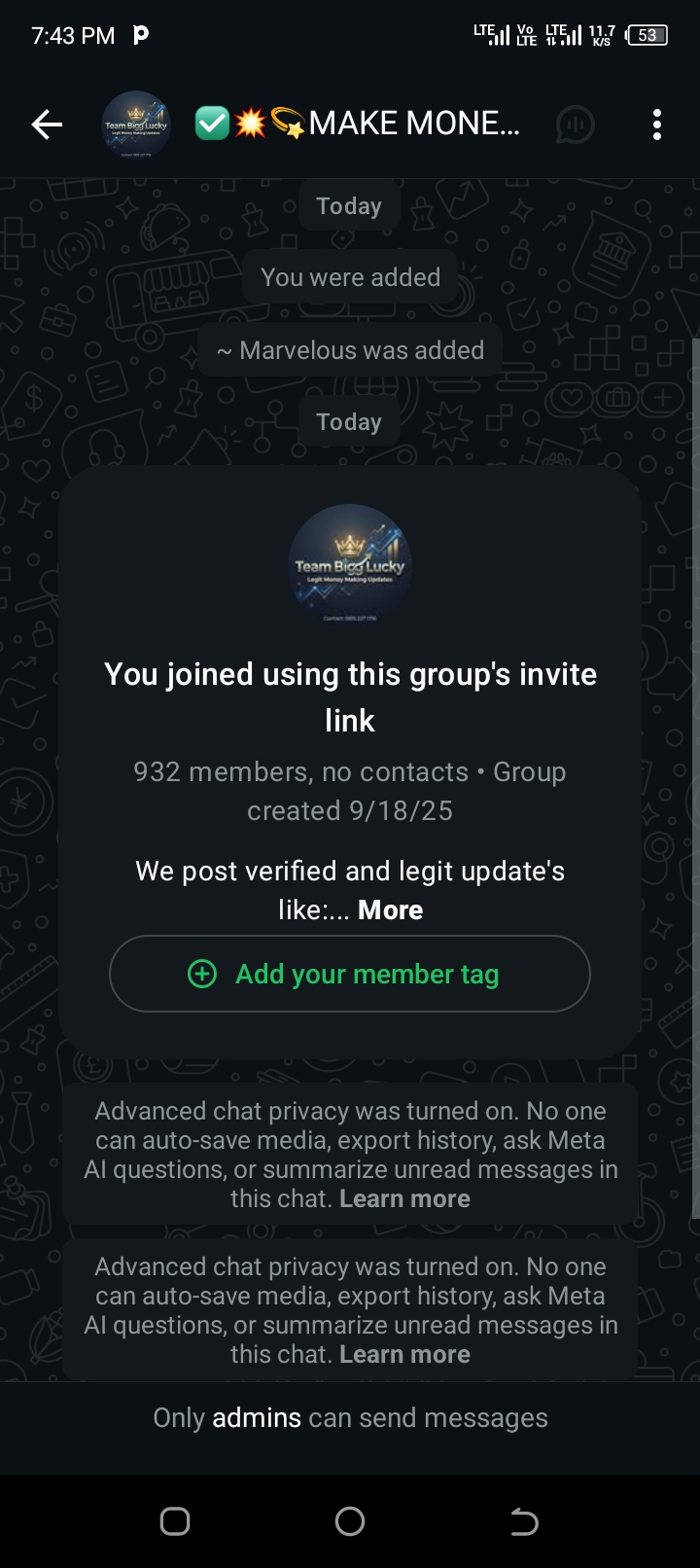Tap the system home button
The width and height of the screenshot is (700, 1568).
pos(350,1521)
